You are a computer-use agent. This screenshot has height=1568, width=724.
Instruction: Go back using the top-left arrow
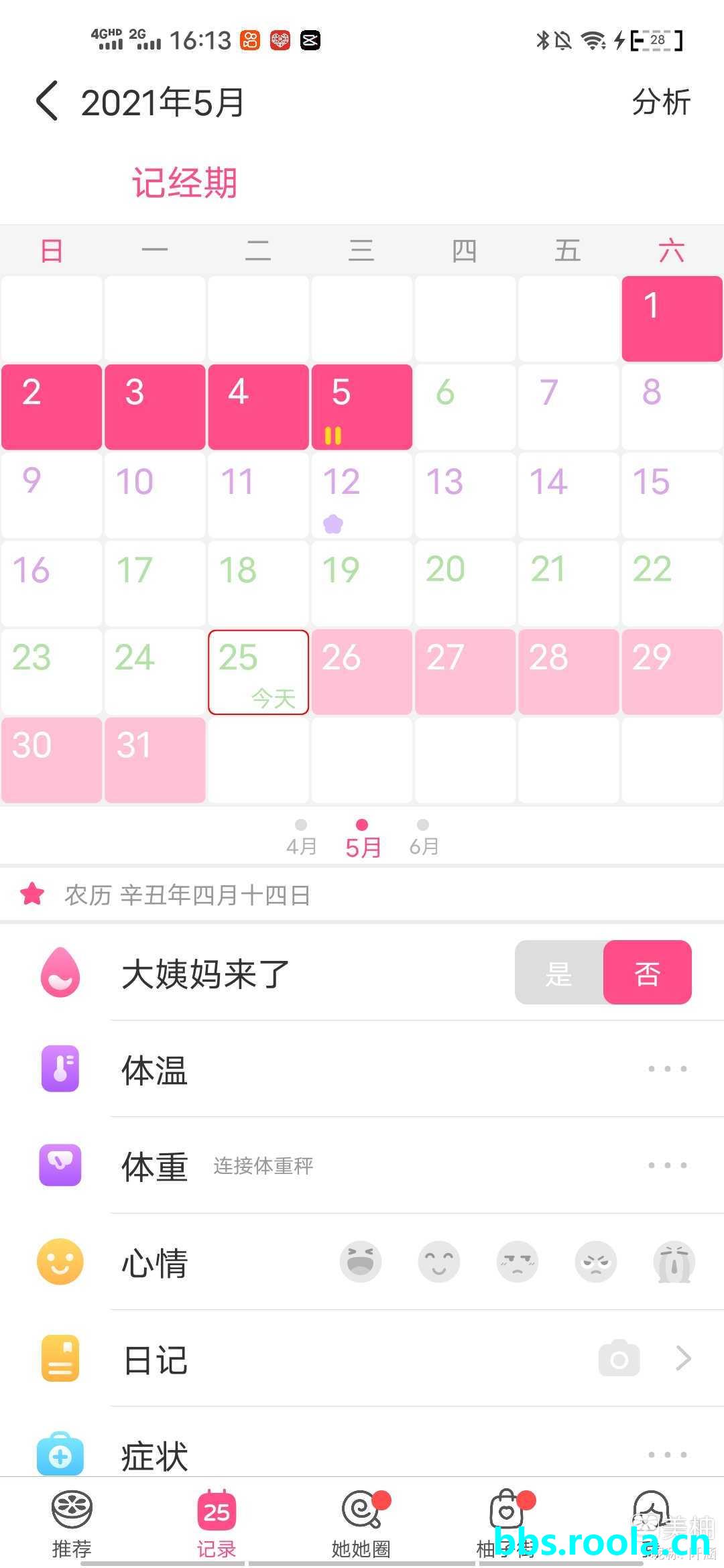click(x=47, y=102)
